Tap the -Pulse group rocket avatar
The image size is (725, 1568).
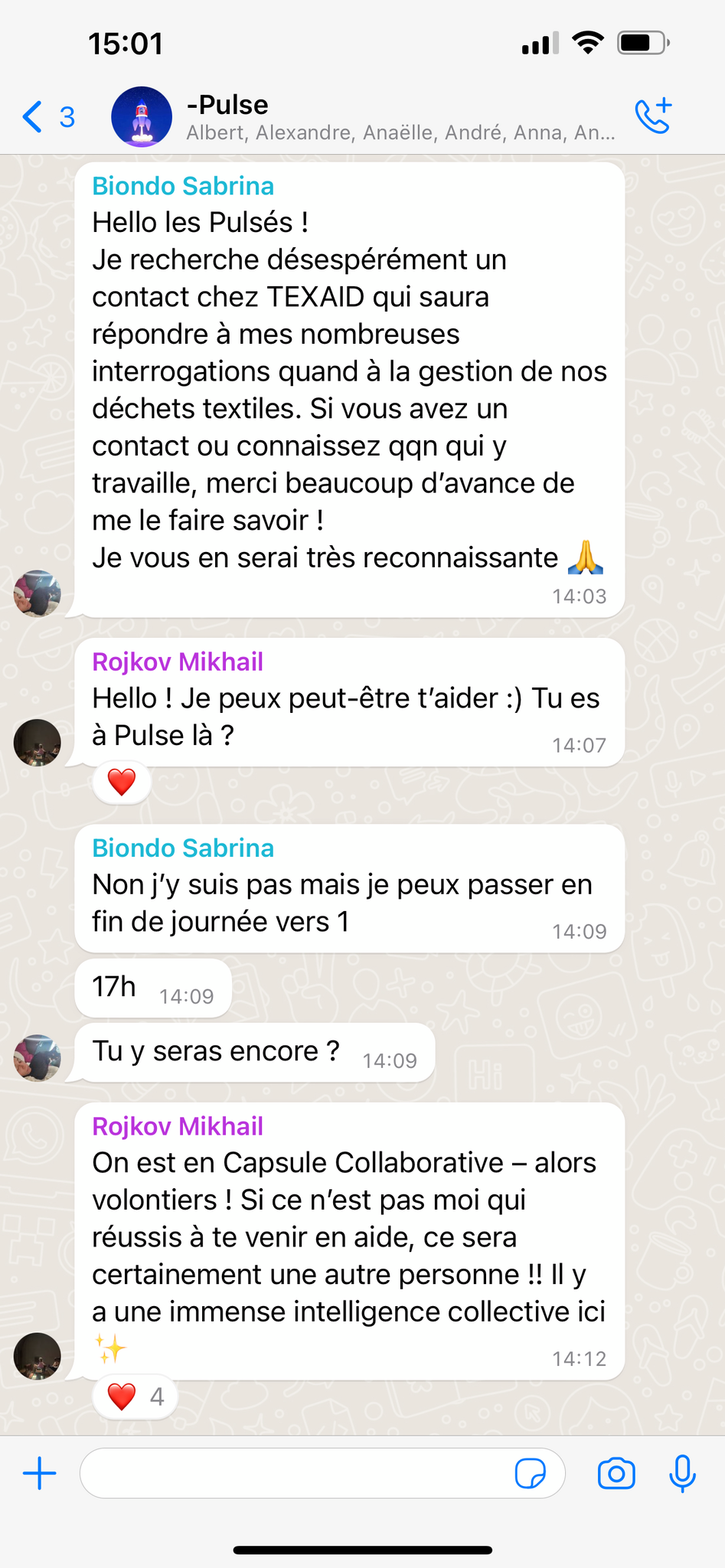(142, 117)
